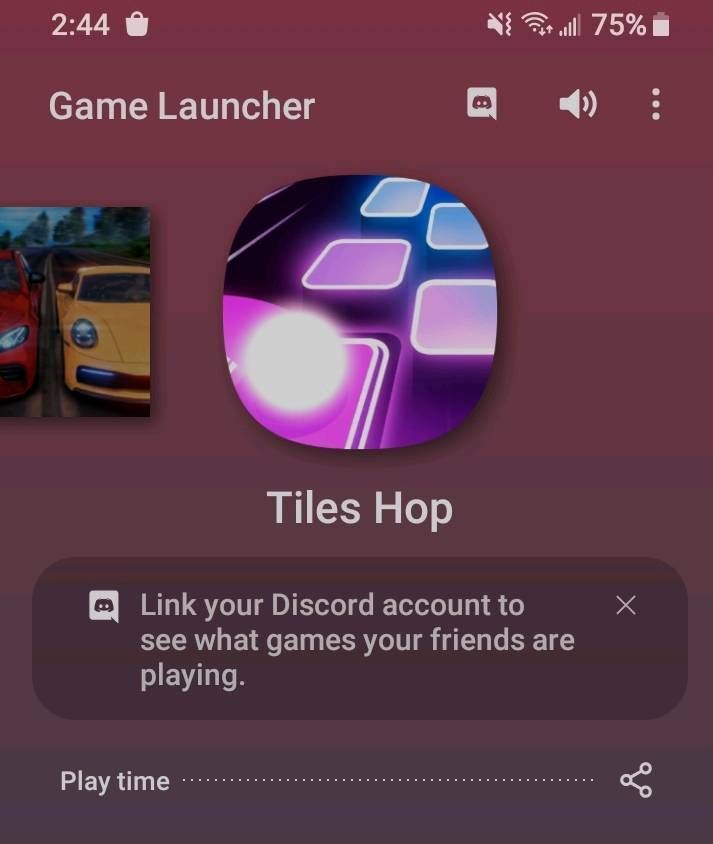Share the play time
Viewport: 713px width, 844px height.
[x=636, y=781]
